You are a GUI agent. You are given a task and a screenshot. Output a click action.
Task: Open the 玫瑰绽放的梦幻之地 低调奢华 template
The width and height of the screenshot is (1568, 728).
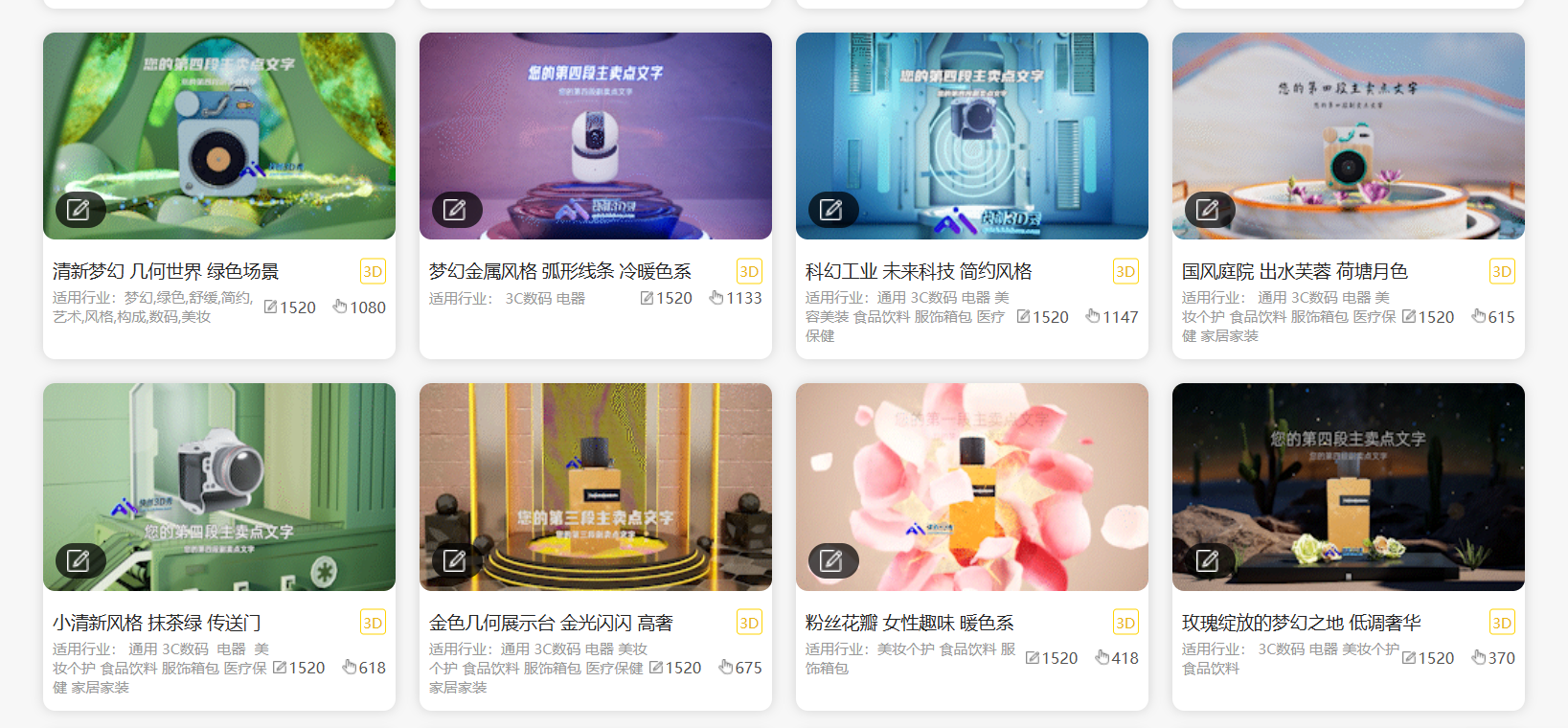1301,624
